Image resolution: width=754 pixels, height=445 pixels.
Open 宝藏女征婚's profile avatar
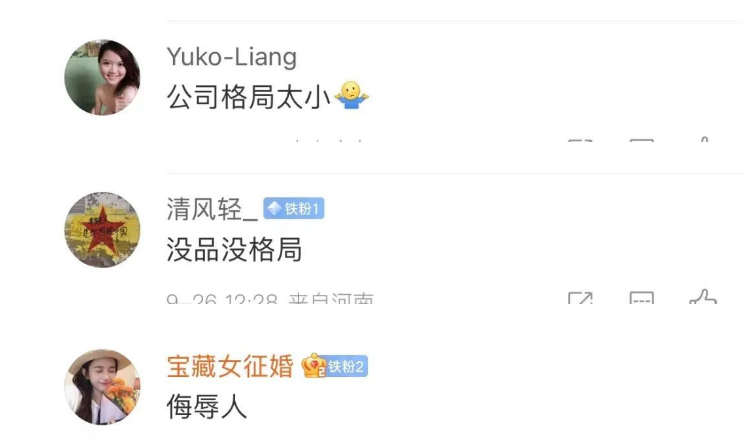coord(102,387)
